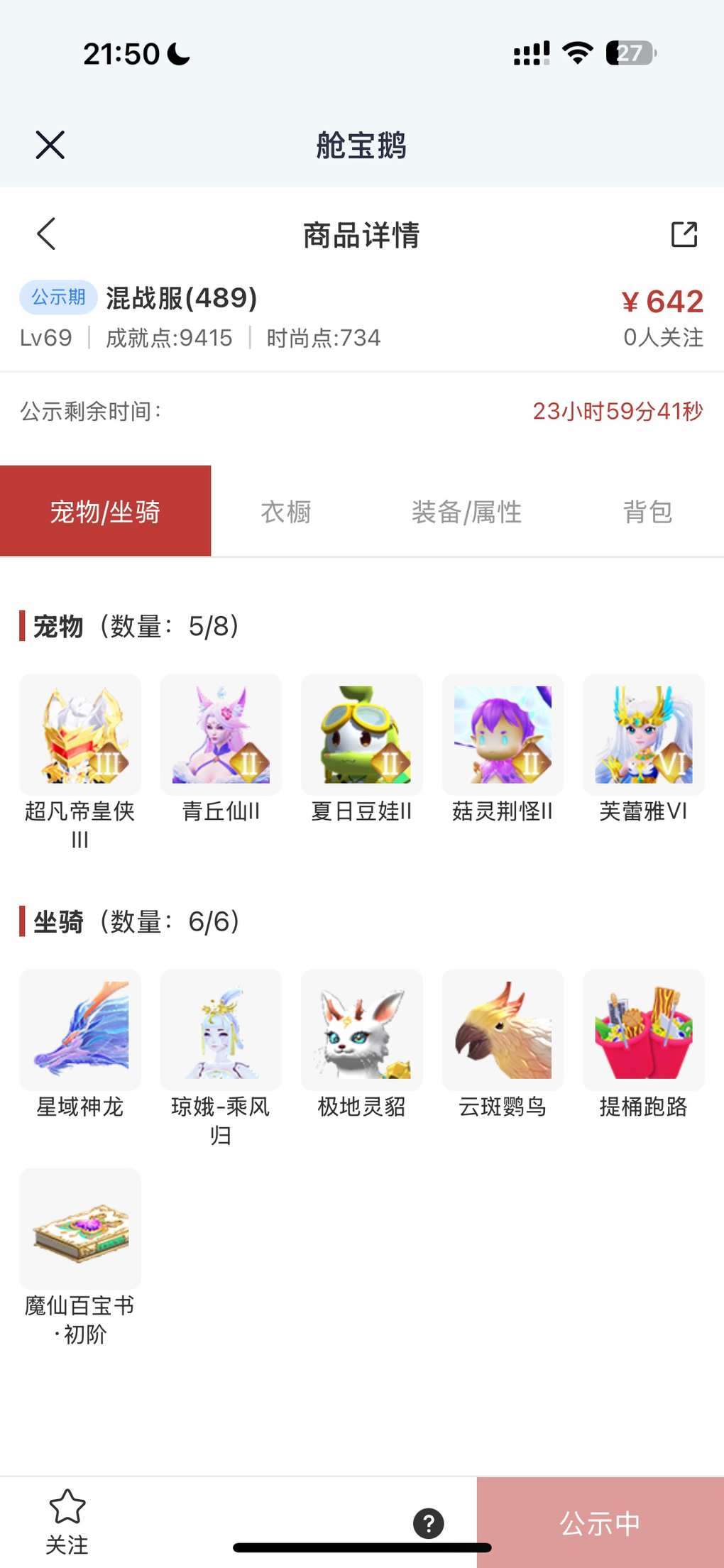The width and height of the screenshot is (724, 1568).
Task: View mount 极地灵貂
Action: click(x=362, y=1030)
